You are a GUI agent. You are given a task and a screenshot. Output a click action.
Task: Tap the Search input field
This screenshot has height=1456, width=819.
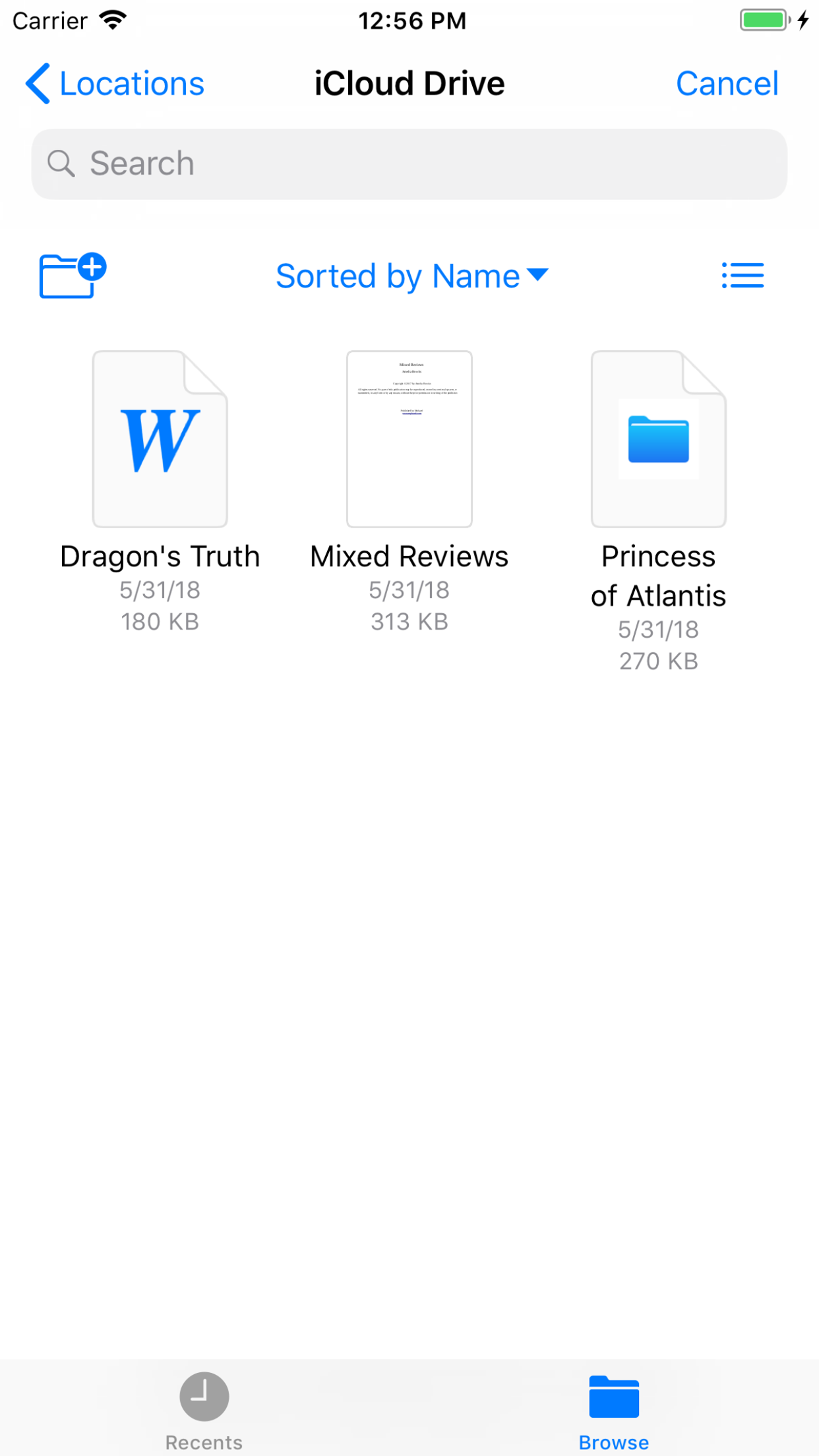[409, 163]
